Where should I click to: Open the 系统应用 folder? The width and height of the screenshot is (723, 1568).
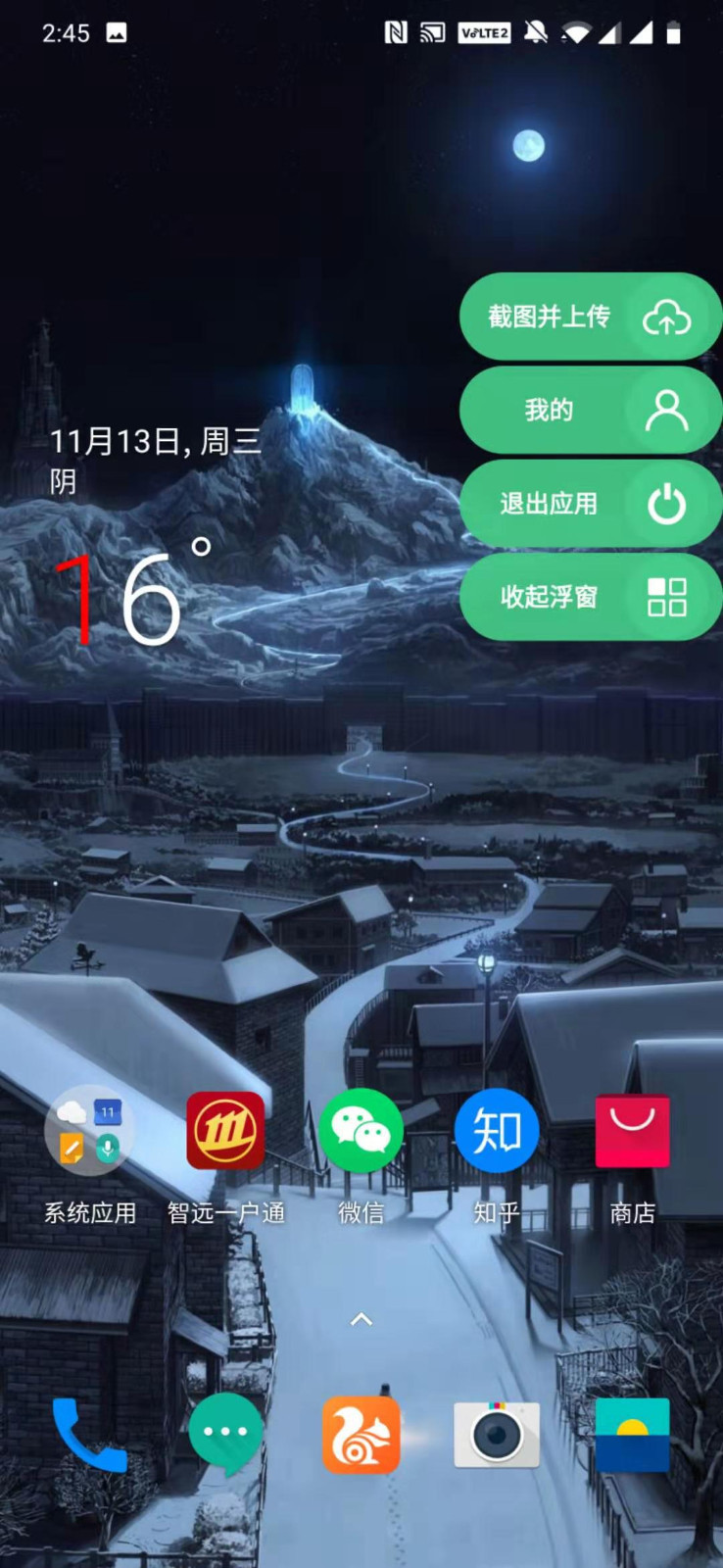[89, 1131]
